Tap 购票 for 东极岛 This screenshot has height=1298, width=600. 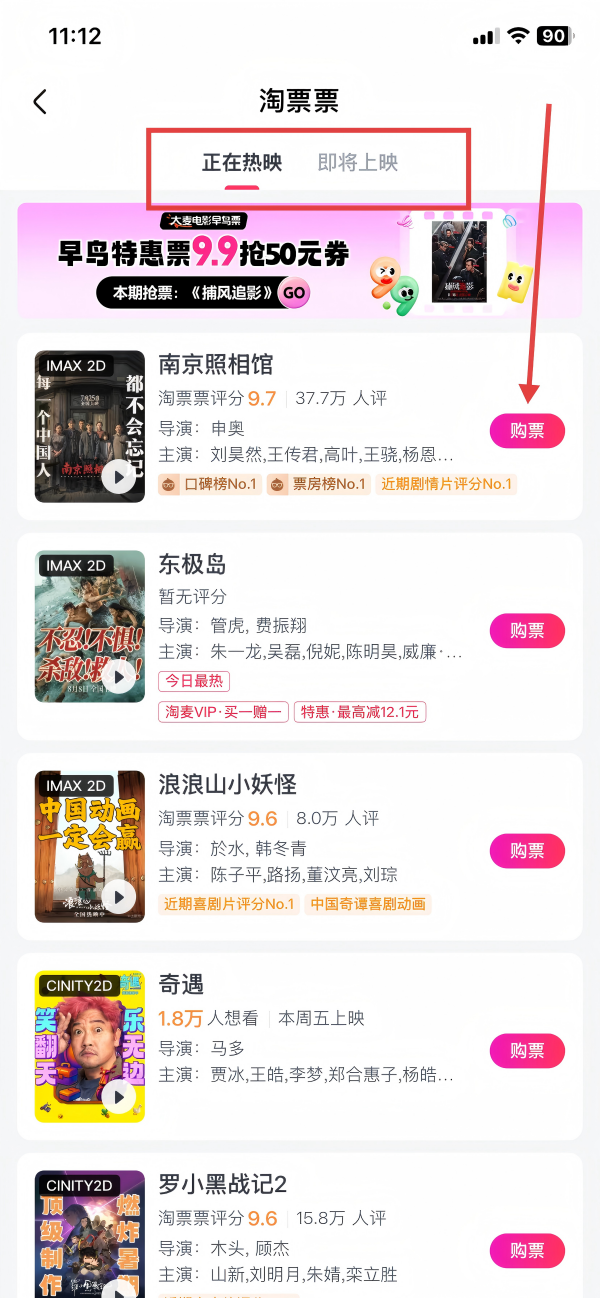tap(527, 631)
